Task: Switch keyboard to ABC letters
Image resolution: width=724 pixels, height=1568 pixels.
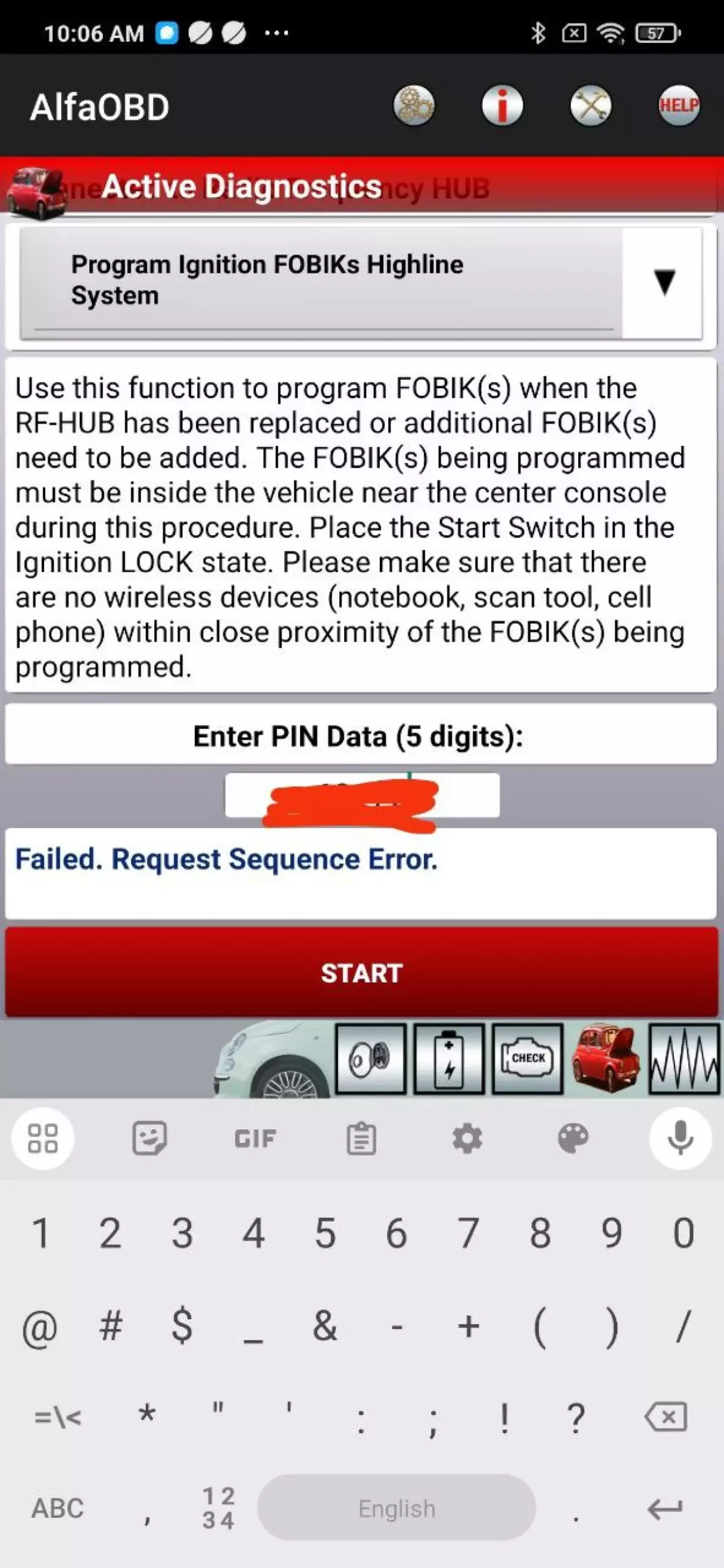Action: tap(58, 1508)
